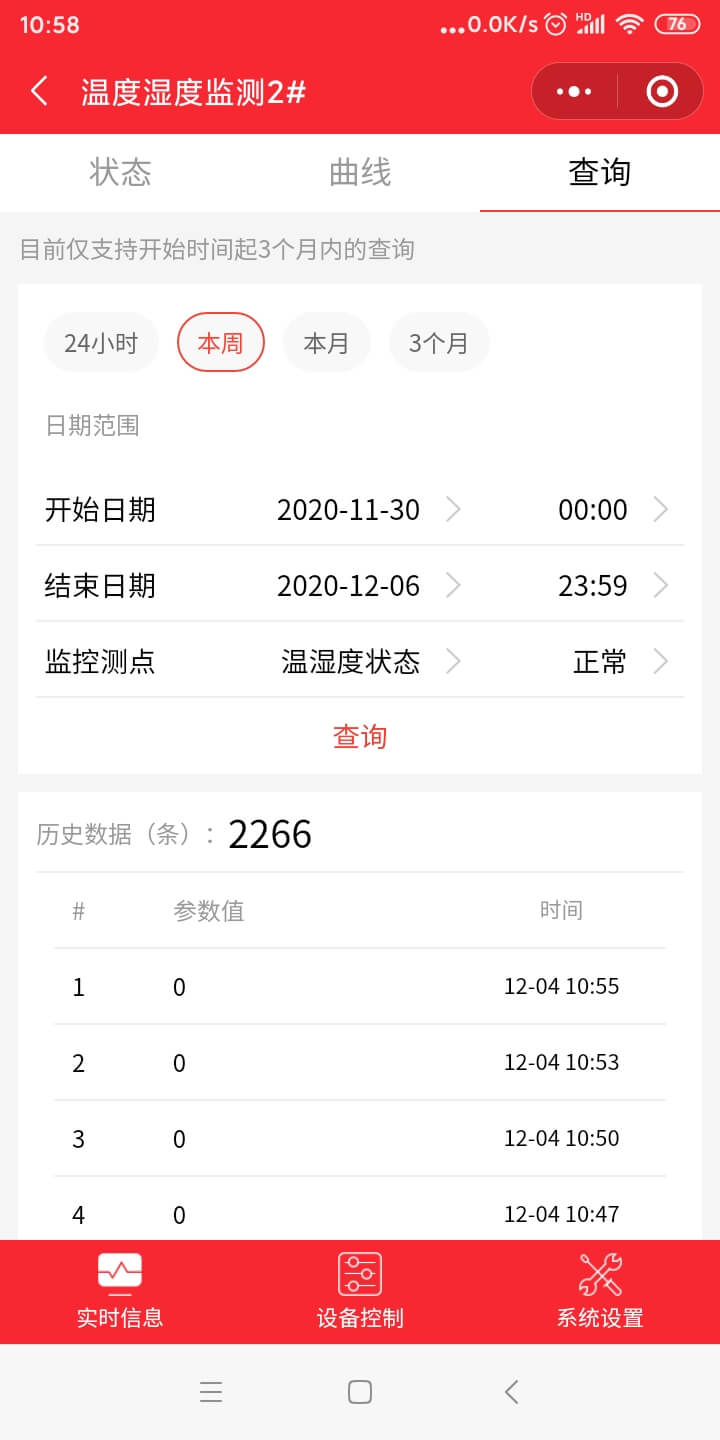Expand the start date 2020-11-30 picker
The image size is (720, 1440).
point(348,510)
